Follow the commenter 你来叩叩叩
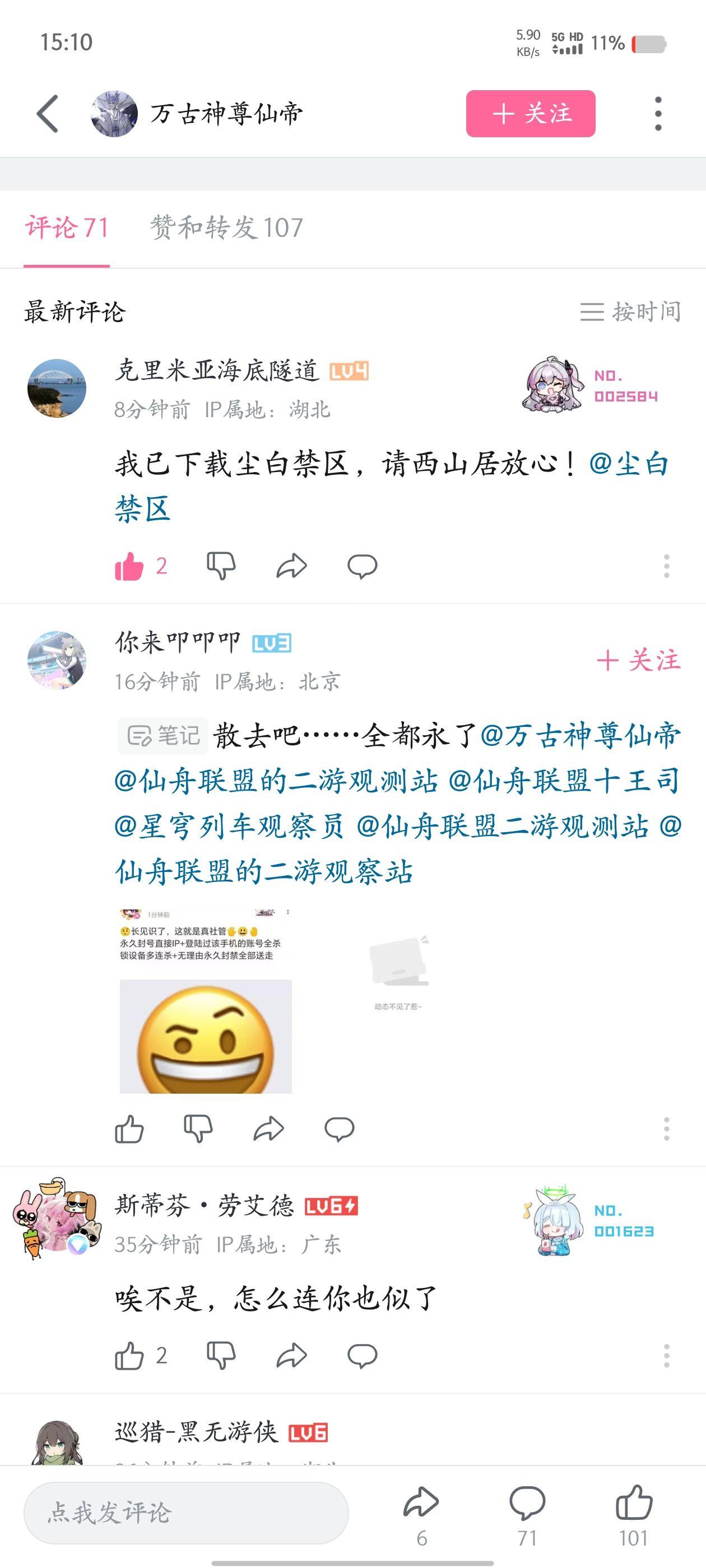 coord(638,660)
